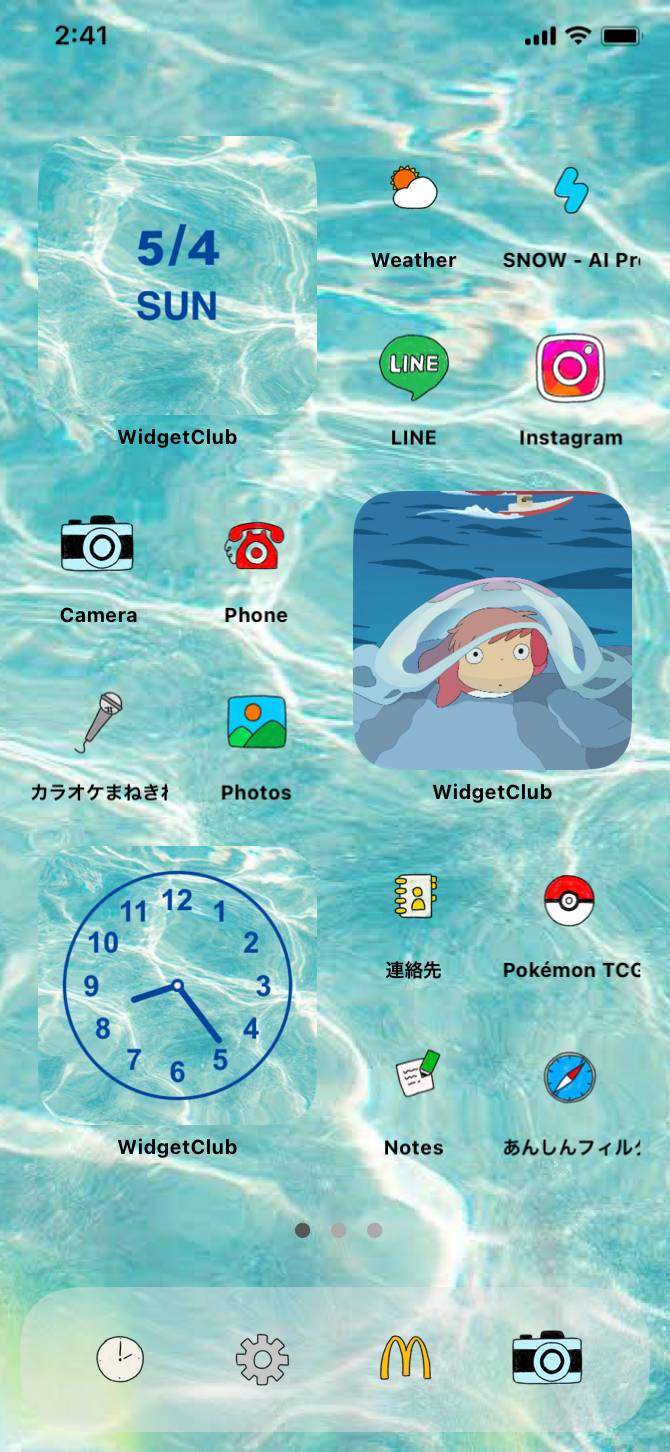The image size is (670, 1452).
Task: Open the camera icon in the dock
Action: pyautogui.click(x=547, y=1358)
